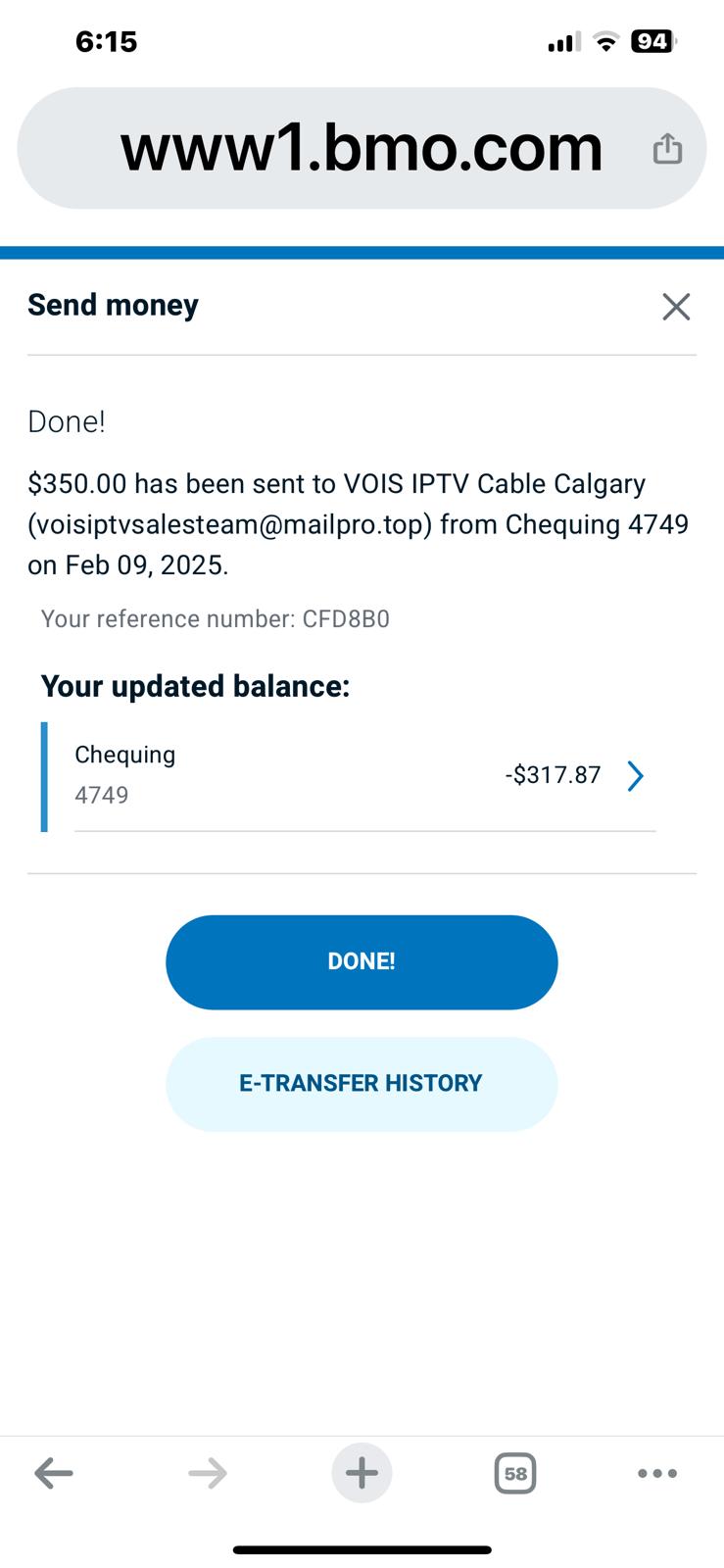Image resolution: width=724 pixels, height=1568 pixels.
Task: Open E-Transfer History
Action: tap(362, 1084)
